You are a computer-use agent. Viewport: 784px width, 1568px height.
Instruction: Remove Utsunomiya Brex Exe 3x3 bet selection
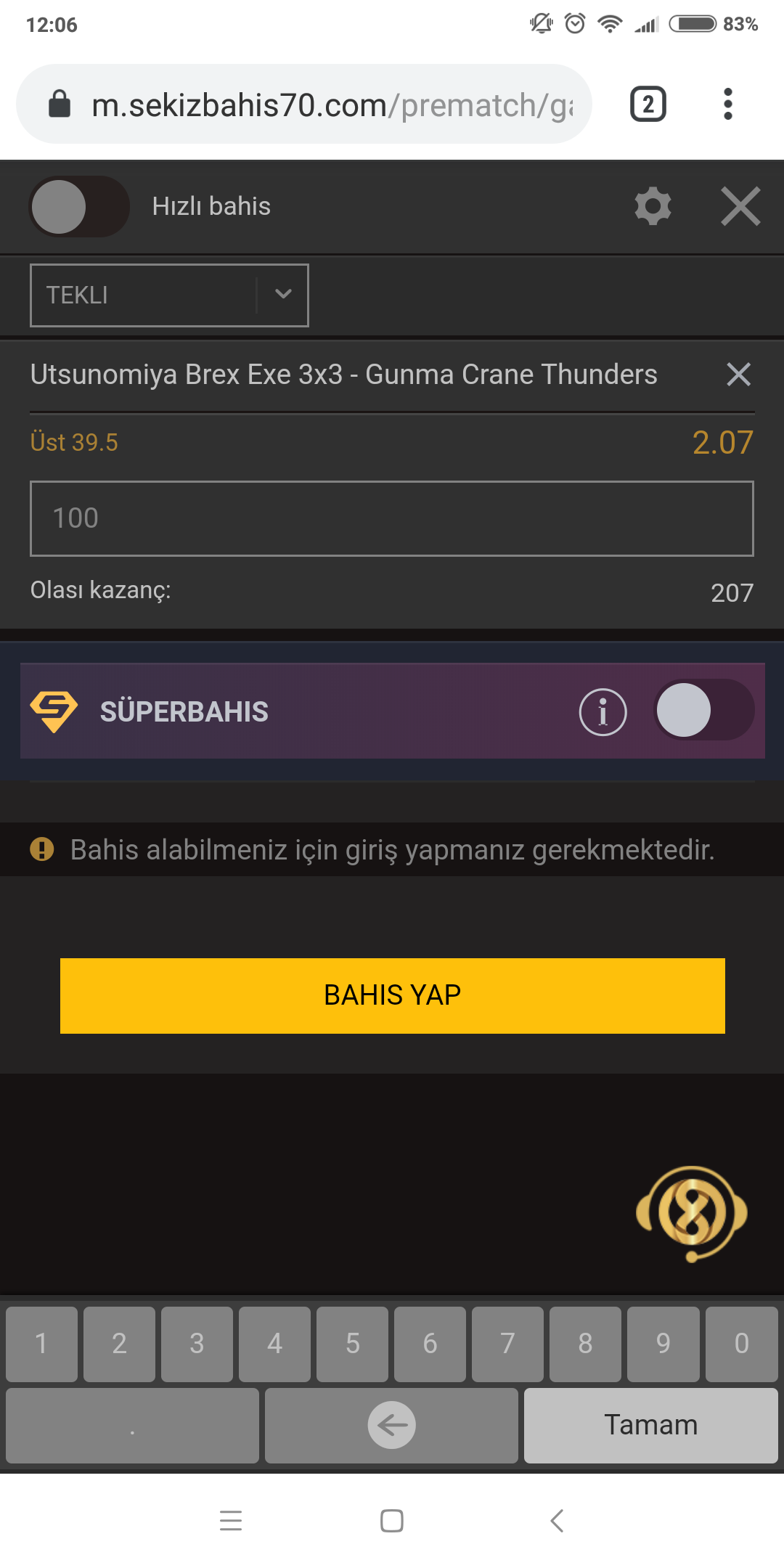click(738, 375)
